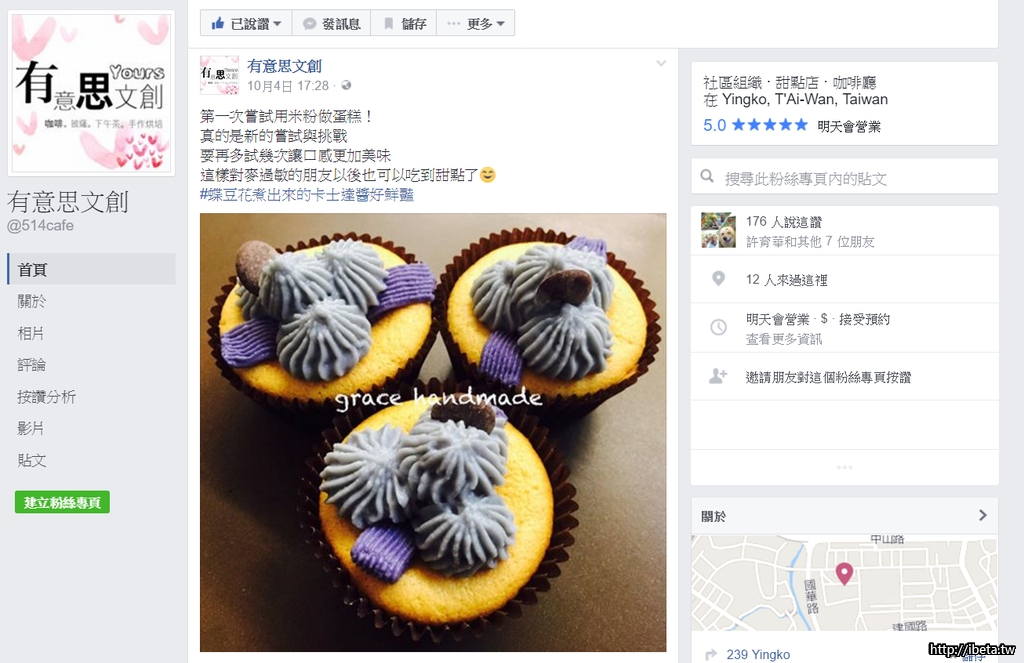1024x663 pixels.
Task: Go to the 關於 section
Action: click(32, 301)
